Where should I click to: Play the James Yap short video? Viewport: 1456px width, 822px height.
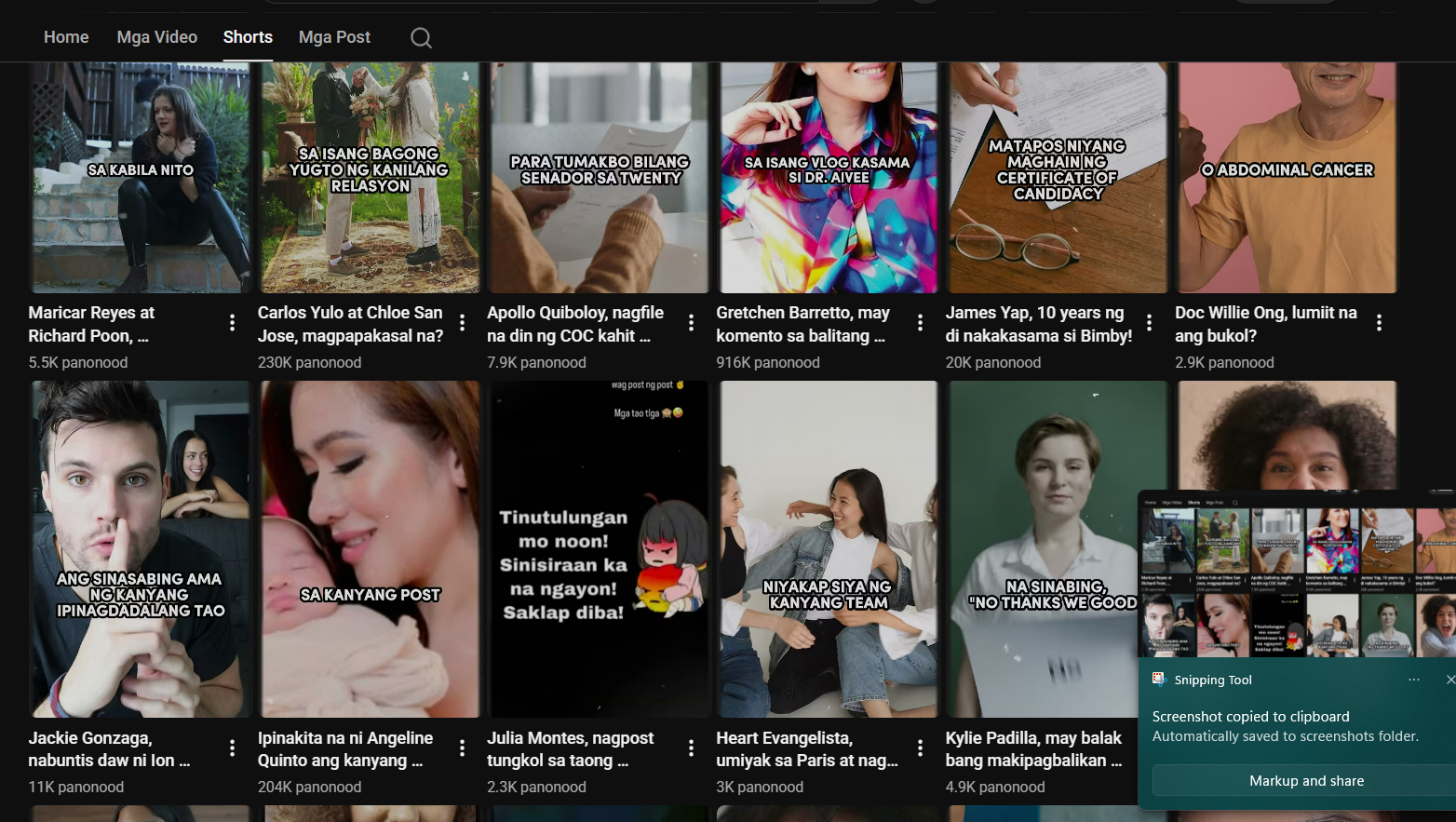(x=1058, y=178)
